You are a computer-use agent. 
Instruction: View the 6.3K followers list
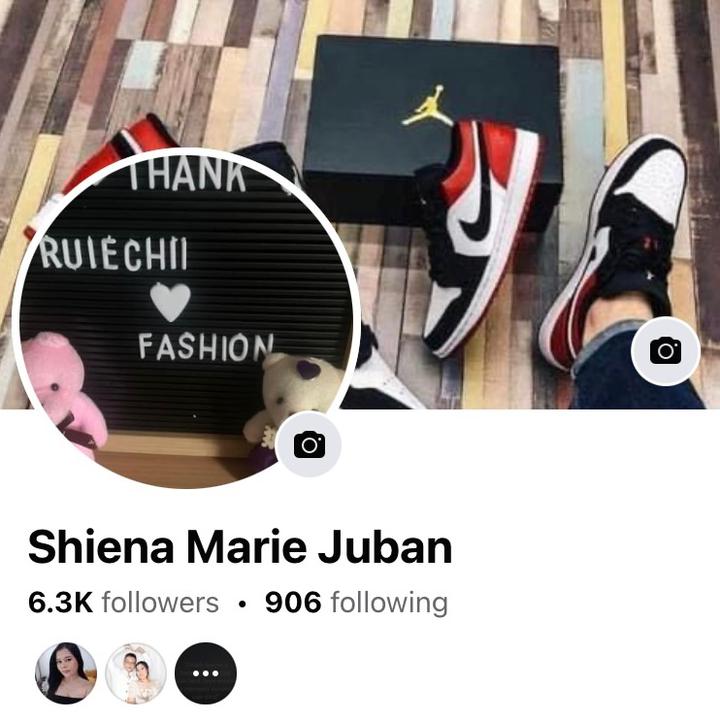tap(123, 602)
